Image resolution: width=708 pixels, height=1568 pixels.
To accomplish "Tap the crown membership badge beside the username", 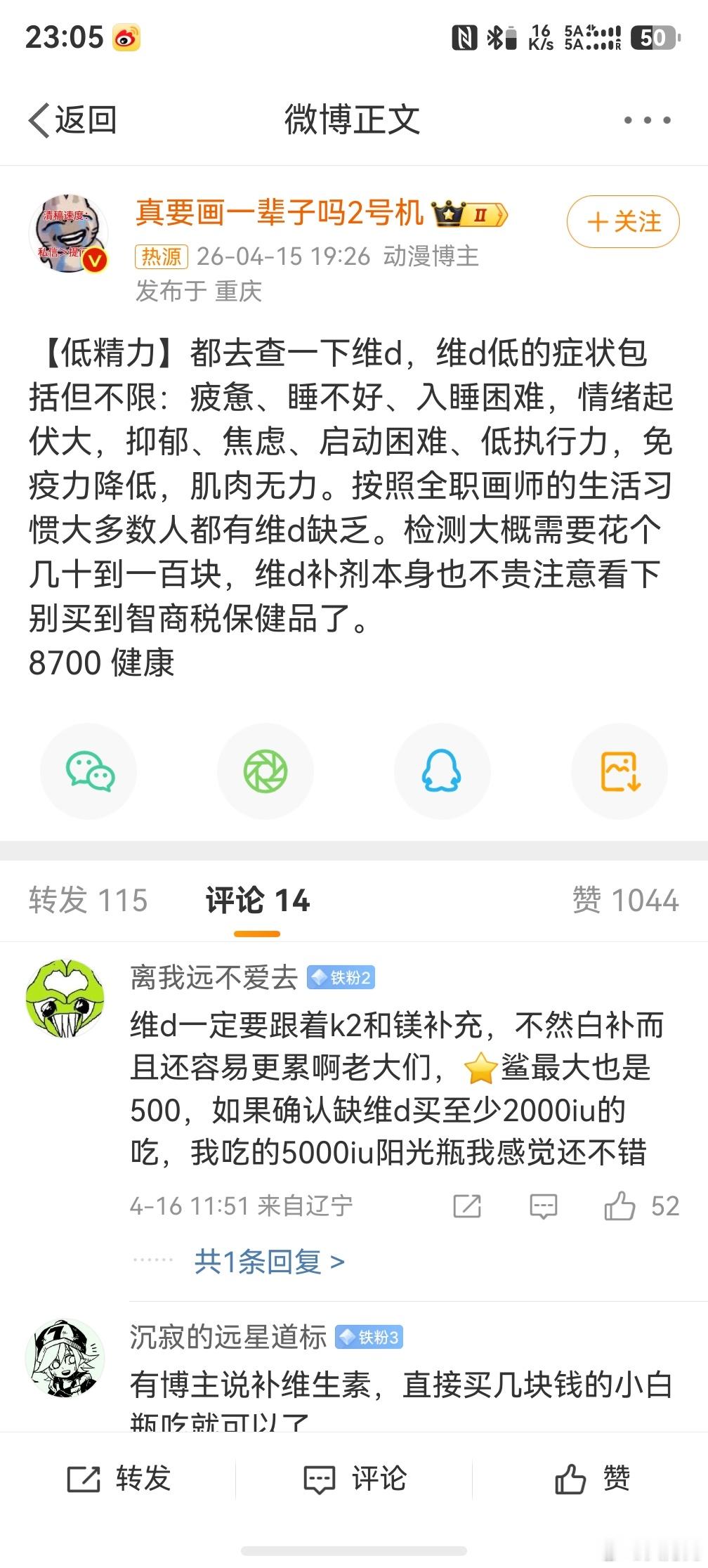I will pos(467,214).
